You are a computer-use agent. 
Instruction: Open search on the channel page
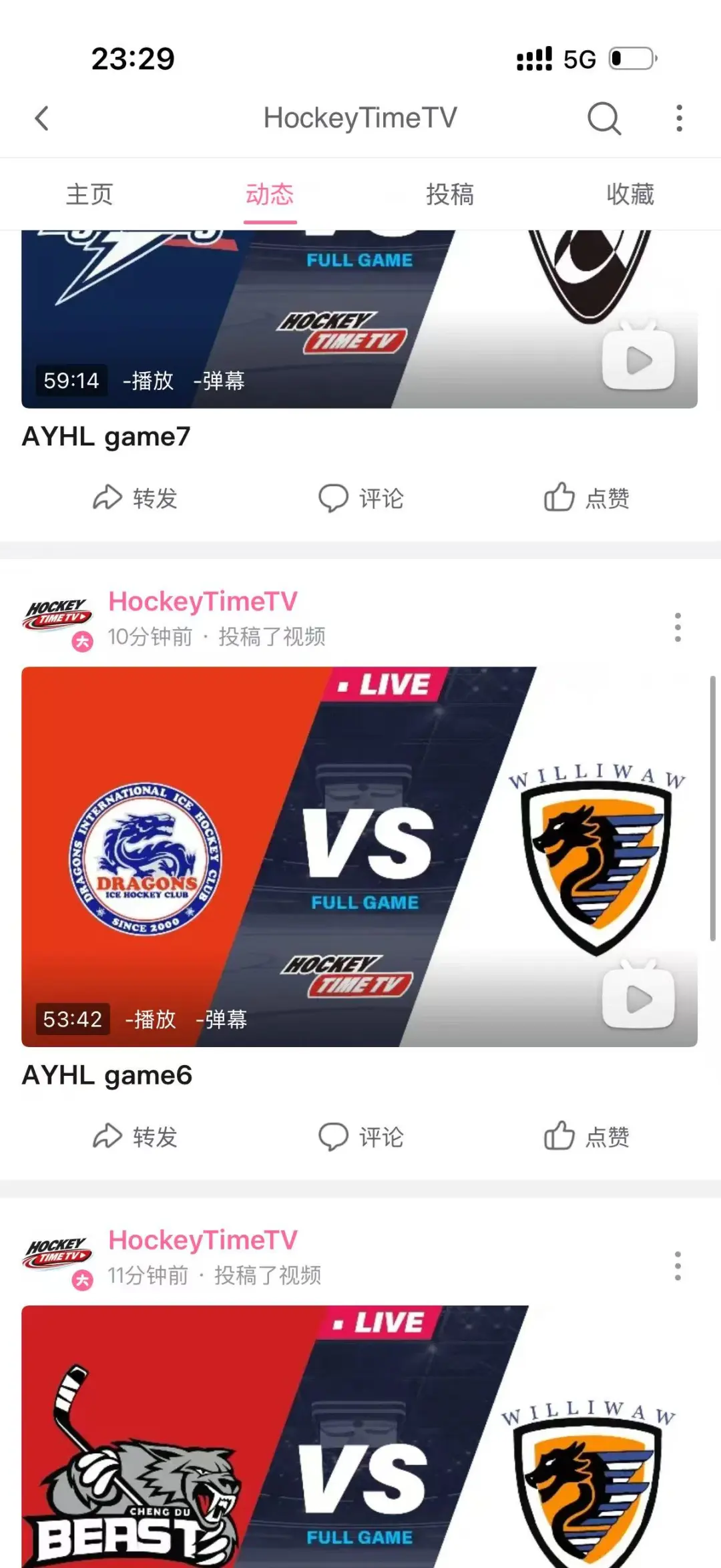[604, 119]
